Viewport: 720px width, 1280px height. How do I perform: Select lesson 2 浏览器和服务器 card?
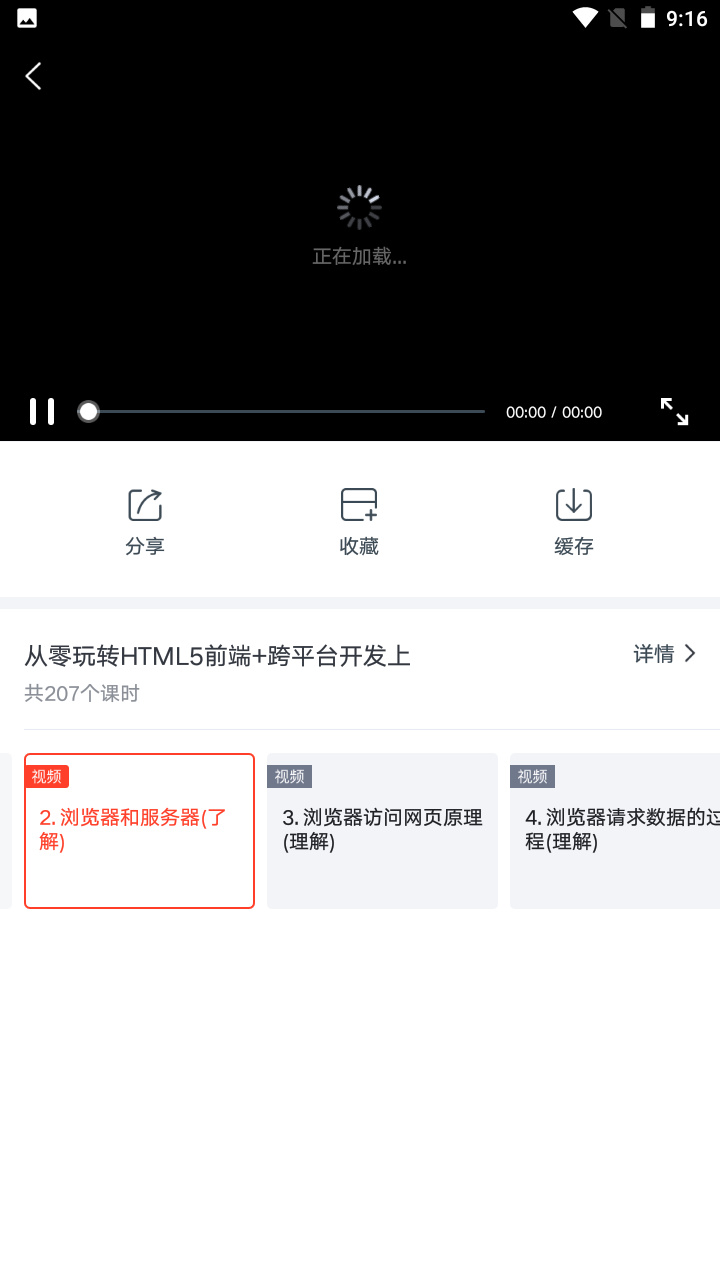pyautogui.click(x=139, y=830)
